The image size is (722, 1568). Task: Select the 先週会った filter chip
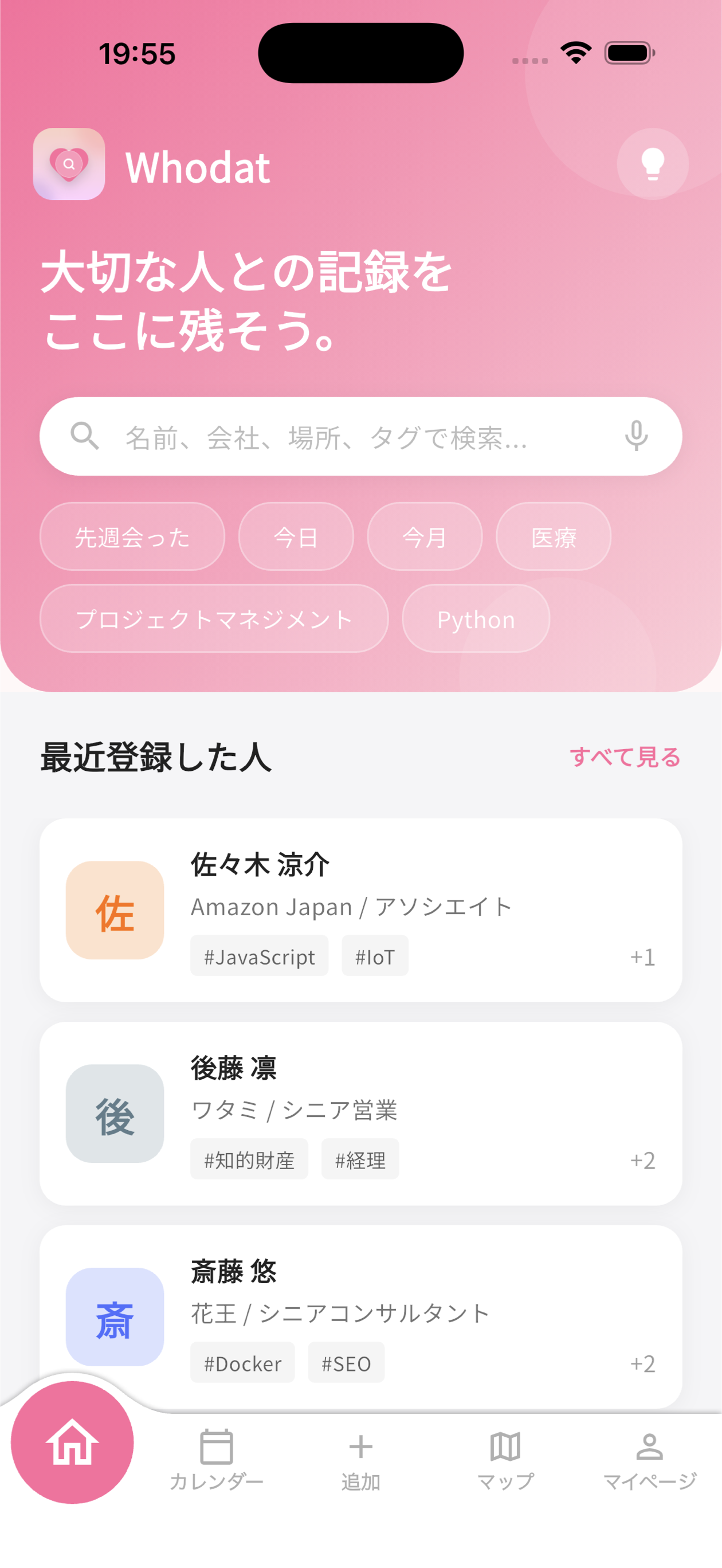tap(132, 537)
